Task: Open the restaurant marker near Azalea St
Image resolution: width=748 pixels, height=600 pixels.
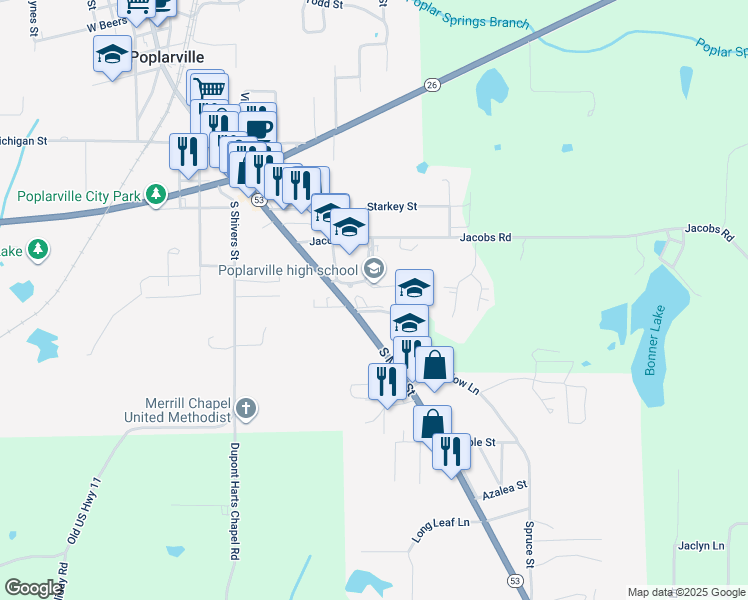Action: coord(451,453)
